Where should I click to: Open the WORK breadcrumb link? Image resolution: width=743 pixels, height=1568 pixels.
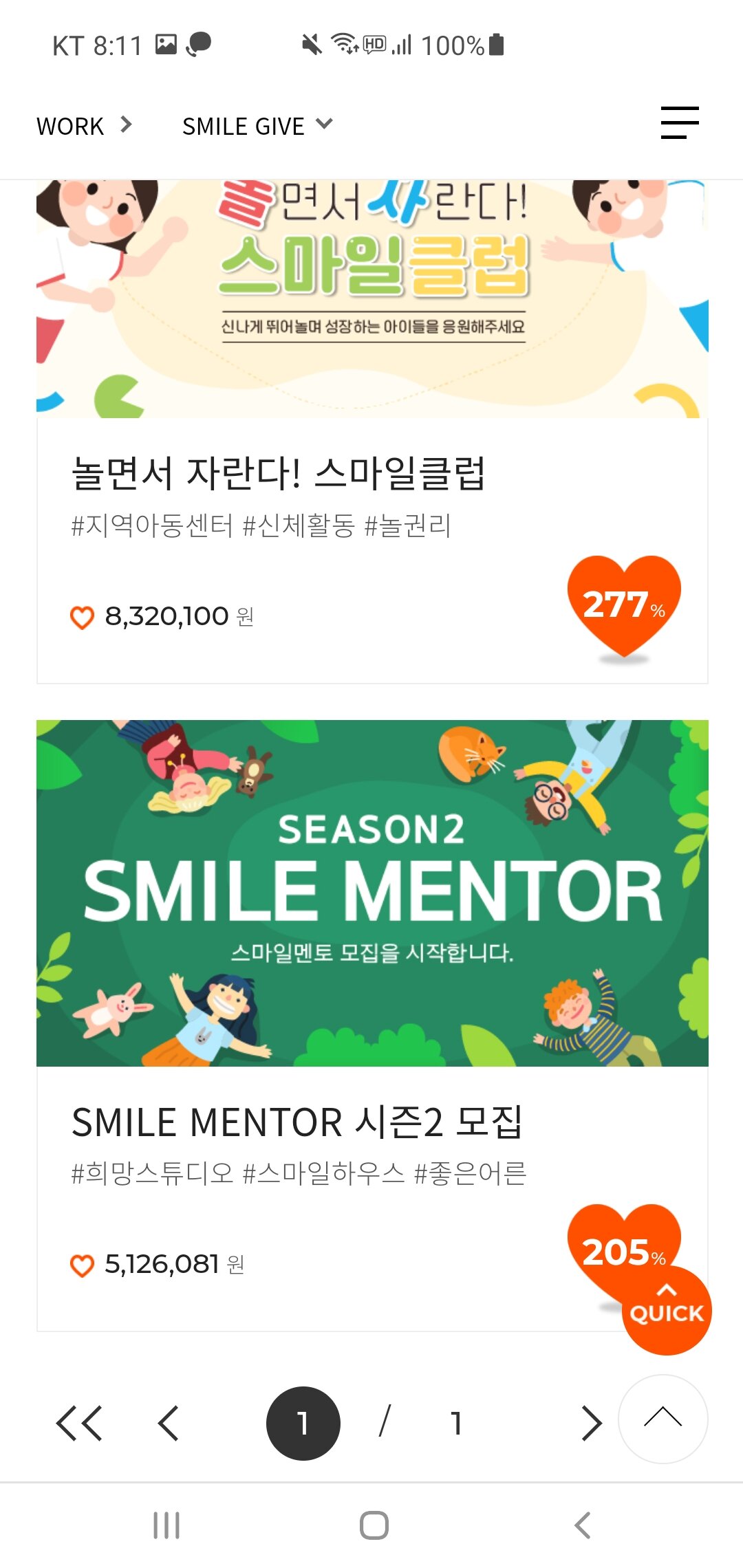pos(83,126)
